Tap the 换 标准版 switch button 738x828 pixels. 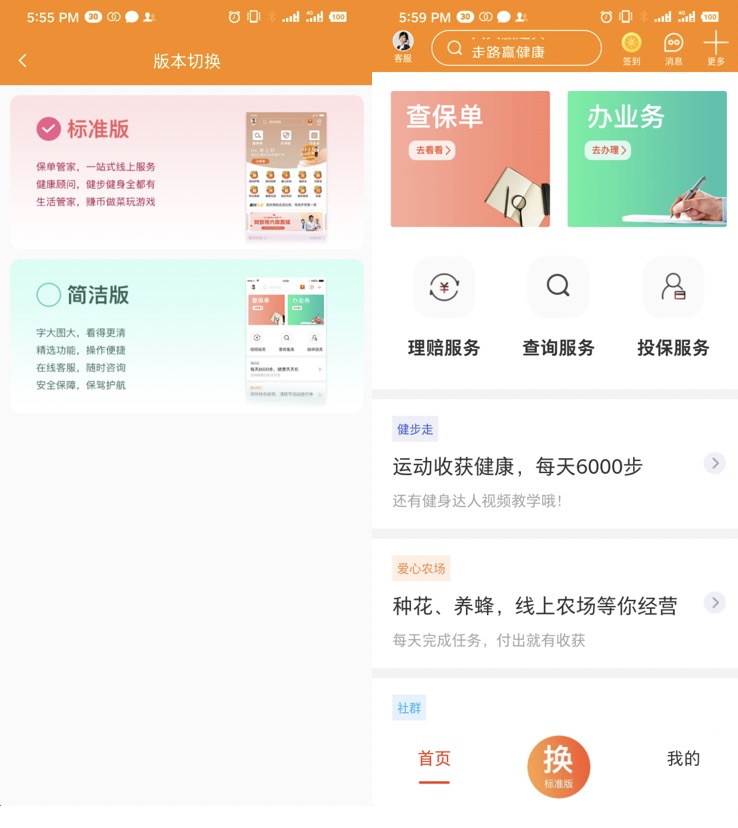[x=558, y=766]
